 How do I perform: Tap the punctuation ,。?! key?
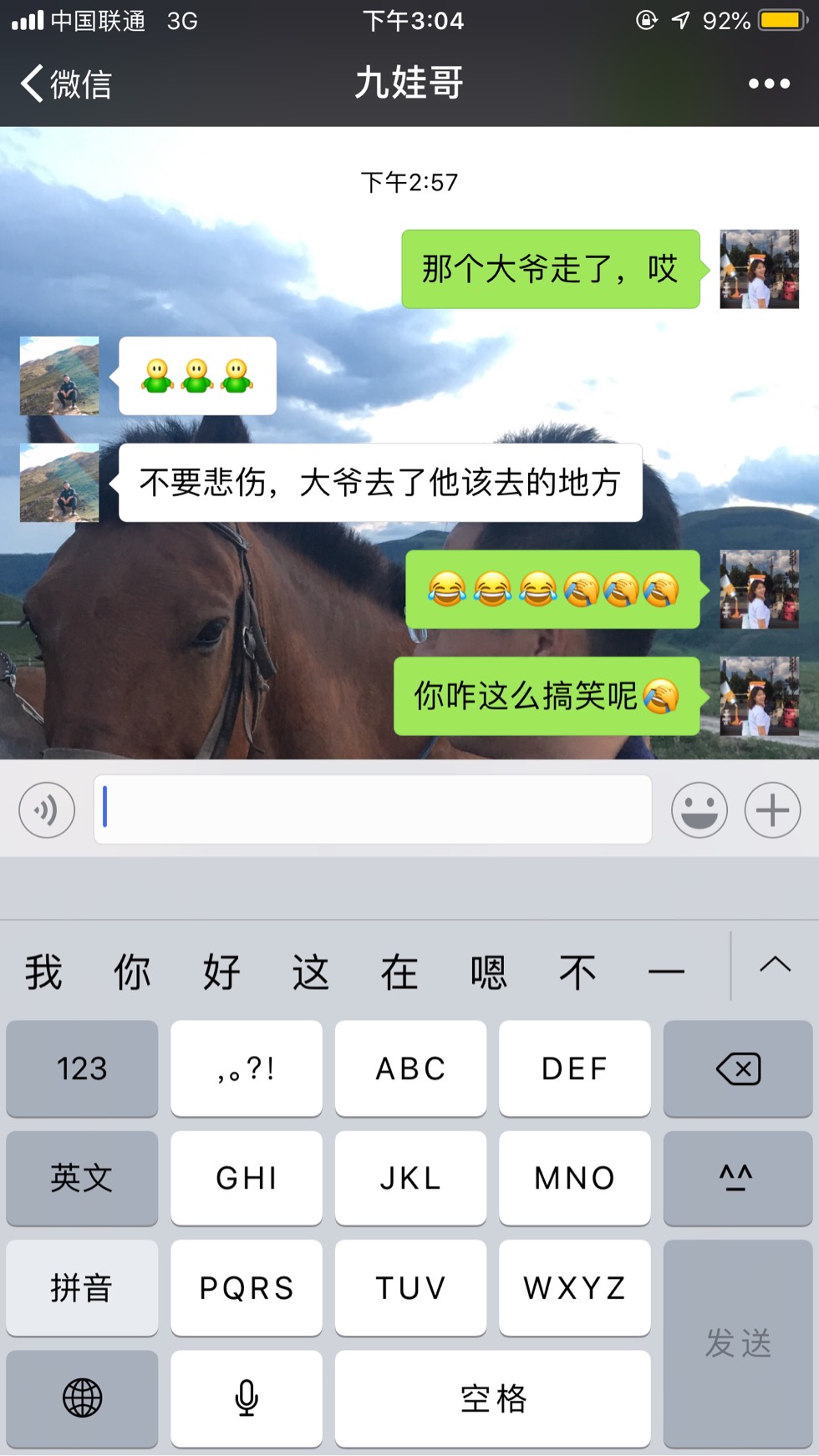(247, 1068)
